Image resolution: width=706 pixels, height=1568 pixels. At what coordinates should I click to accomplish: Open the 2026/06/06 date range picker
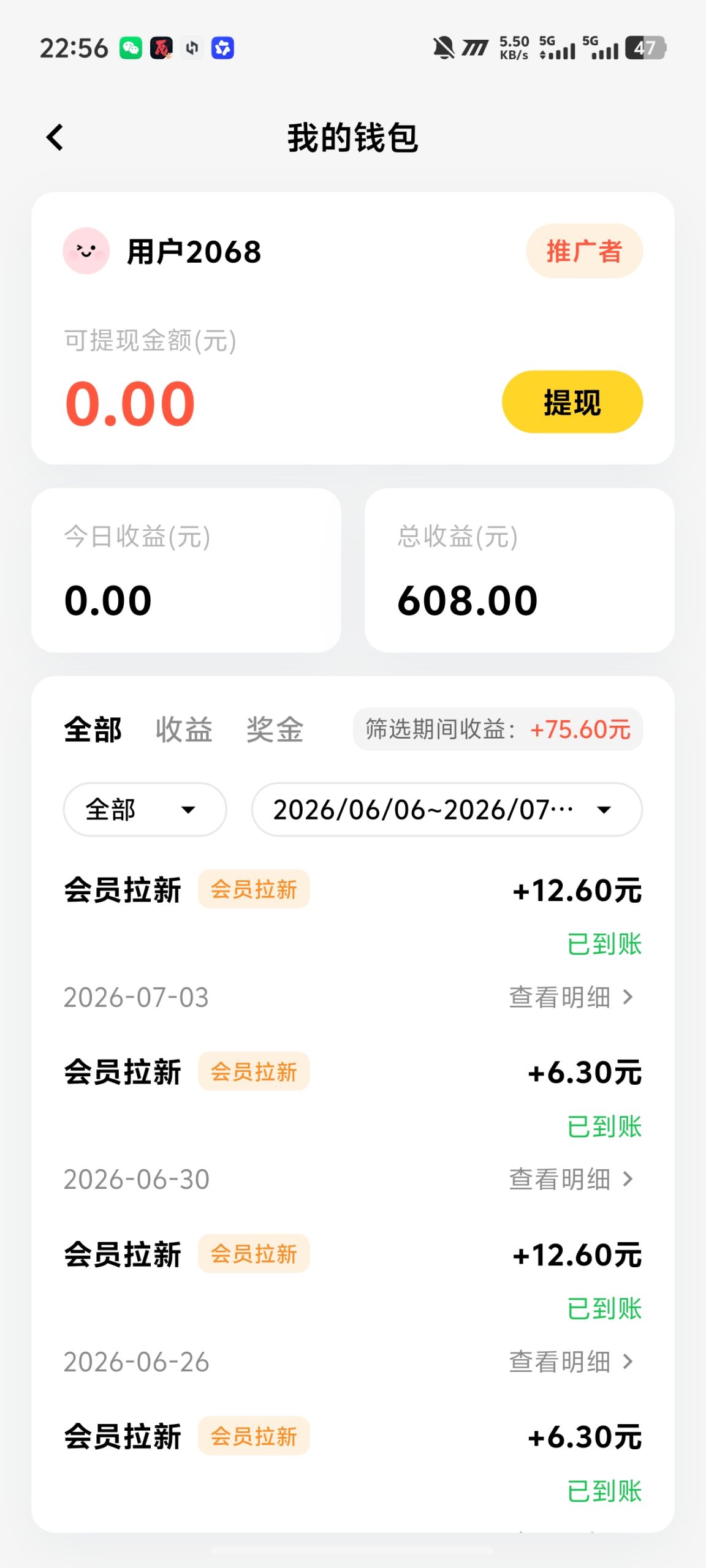pos(447,809)
